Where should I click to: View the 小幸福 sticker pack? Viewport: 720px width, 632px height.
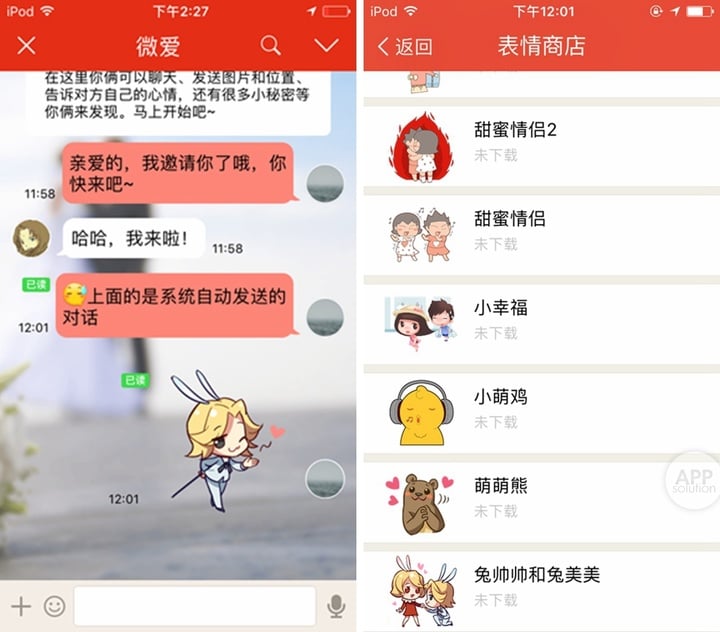540,319
